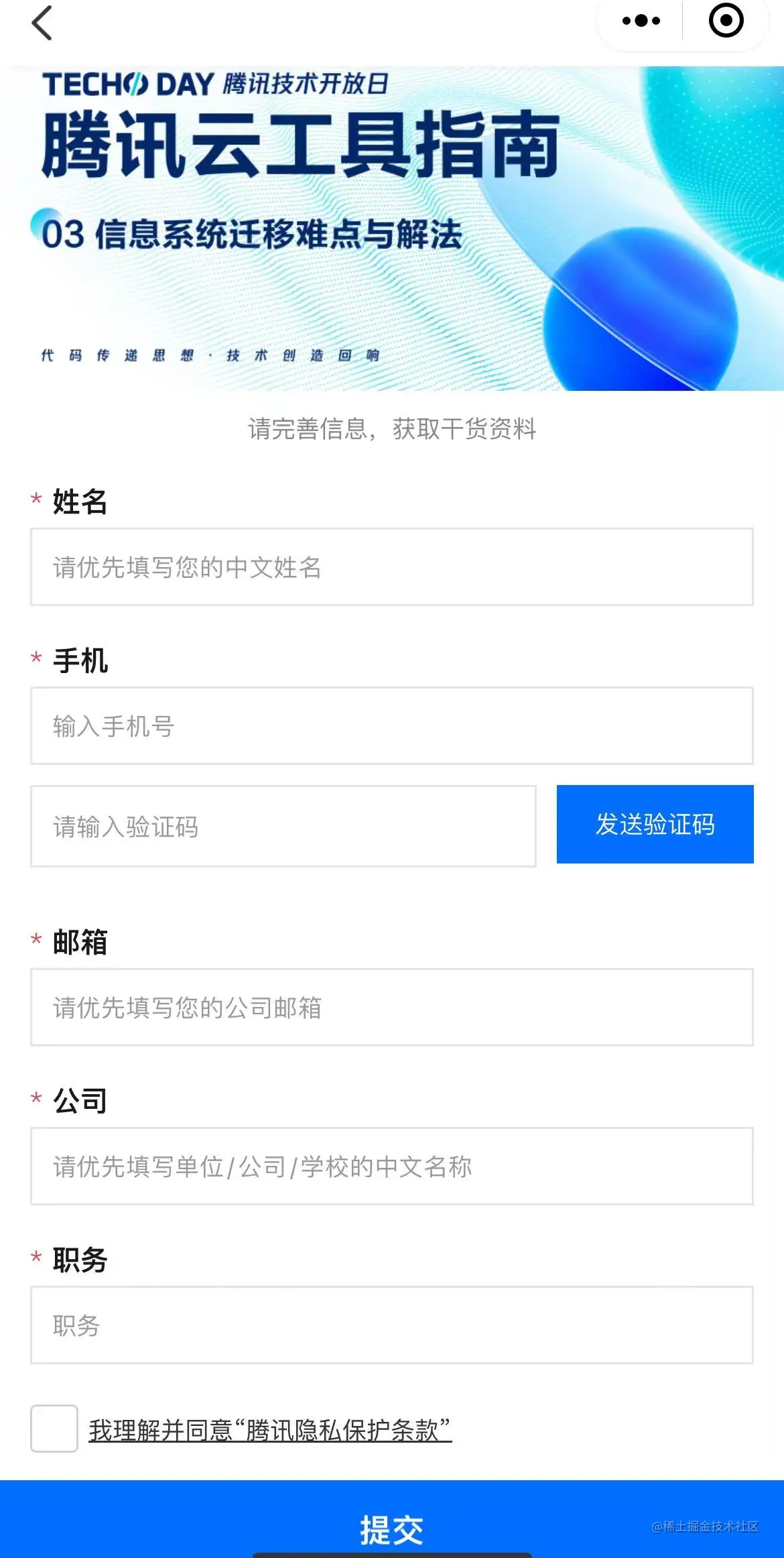Viewport: 784px width, 1558px height.
Task: Focus the 姓名 name input field
Action: point(391,567)
